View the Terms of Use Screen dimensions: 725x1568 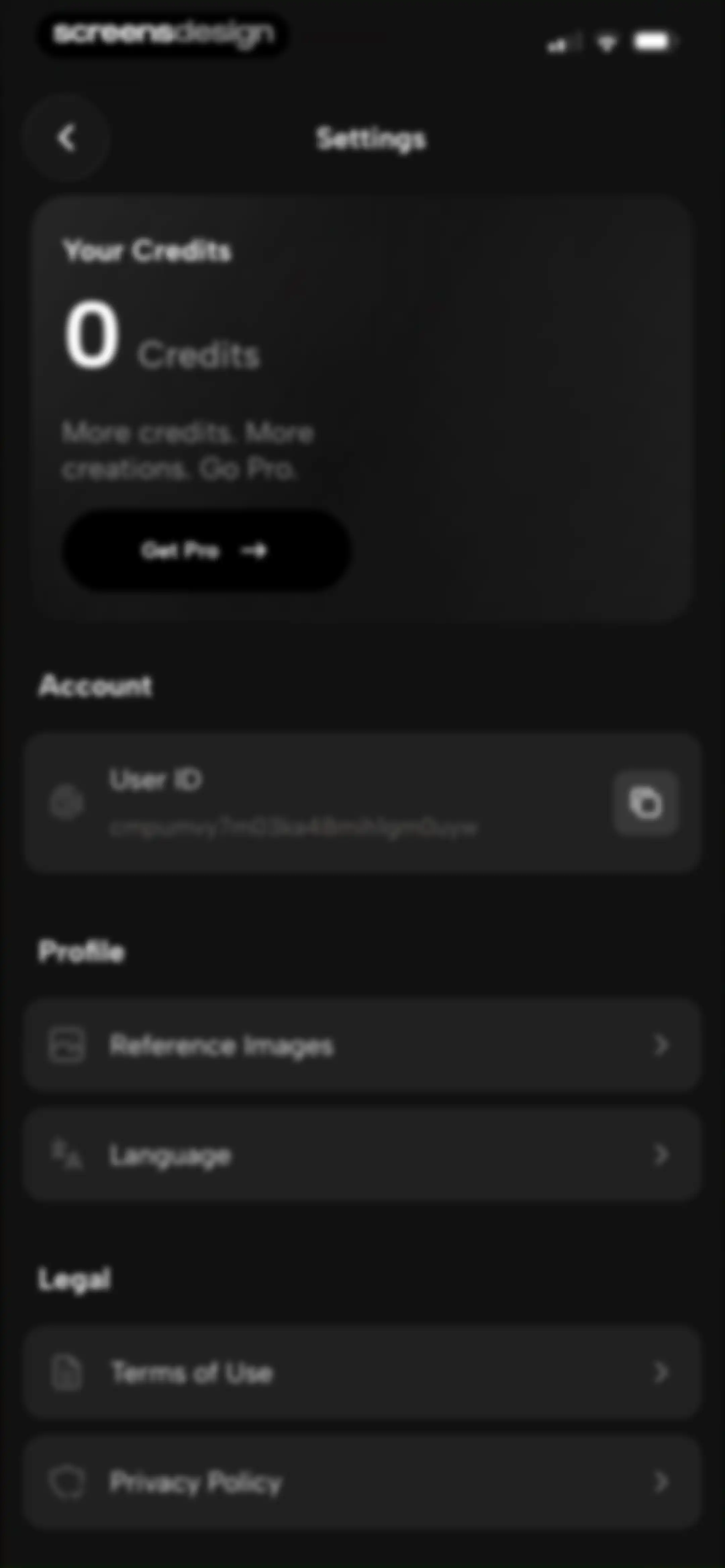[x=363, y=1373]
